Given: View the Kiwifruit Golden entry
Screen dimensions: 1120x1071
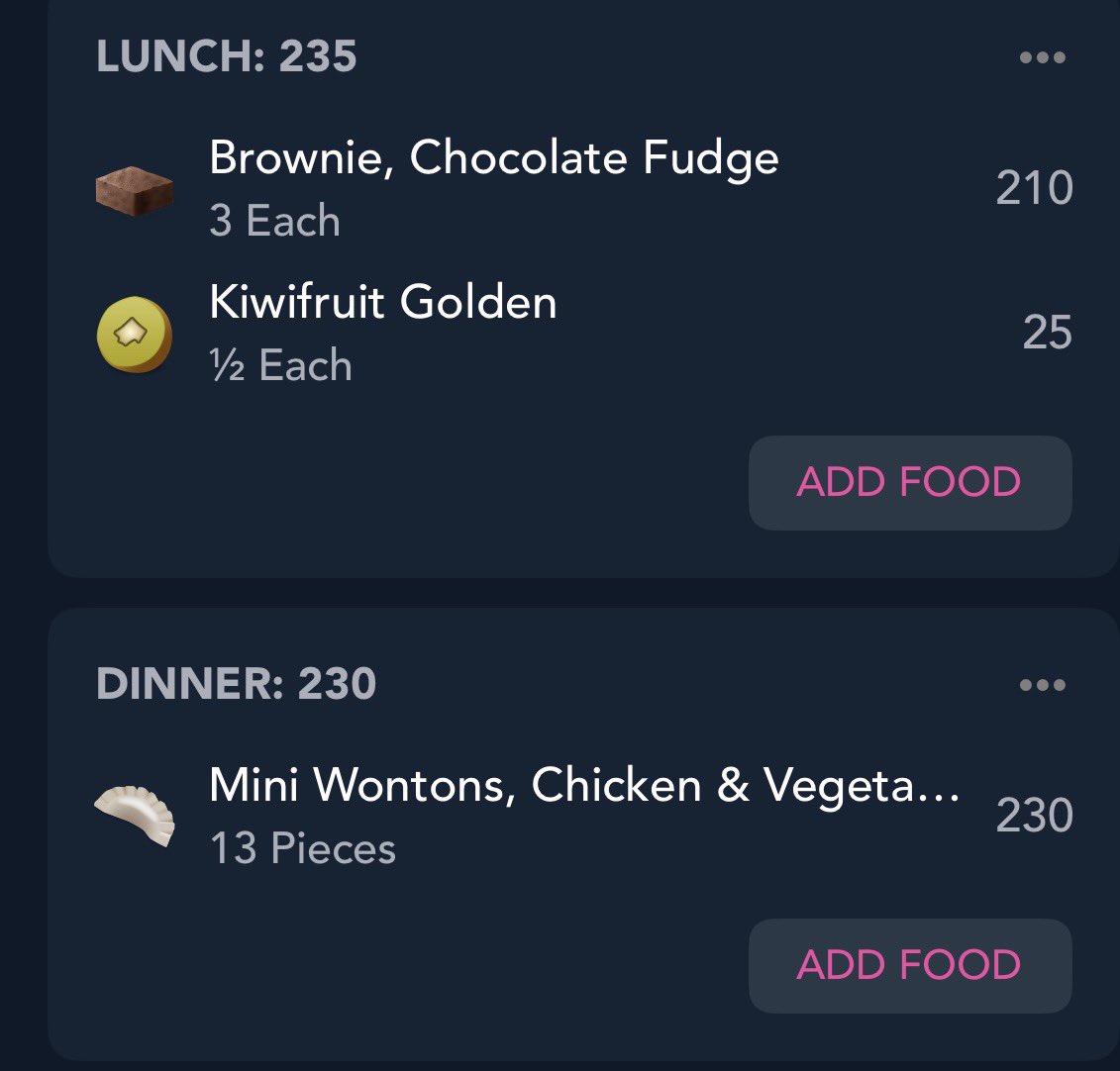Looking at the screenshot, I should click(382, 332).
